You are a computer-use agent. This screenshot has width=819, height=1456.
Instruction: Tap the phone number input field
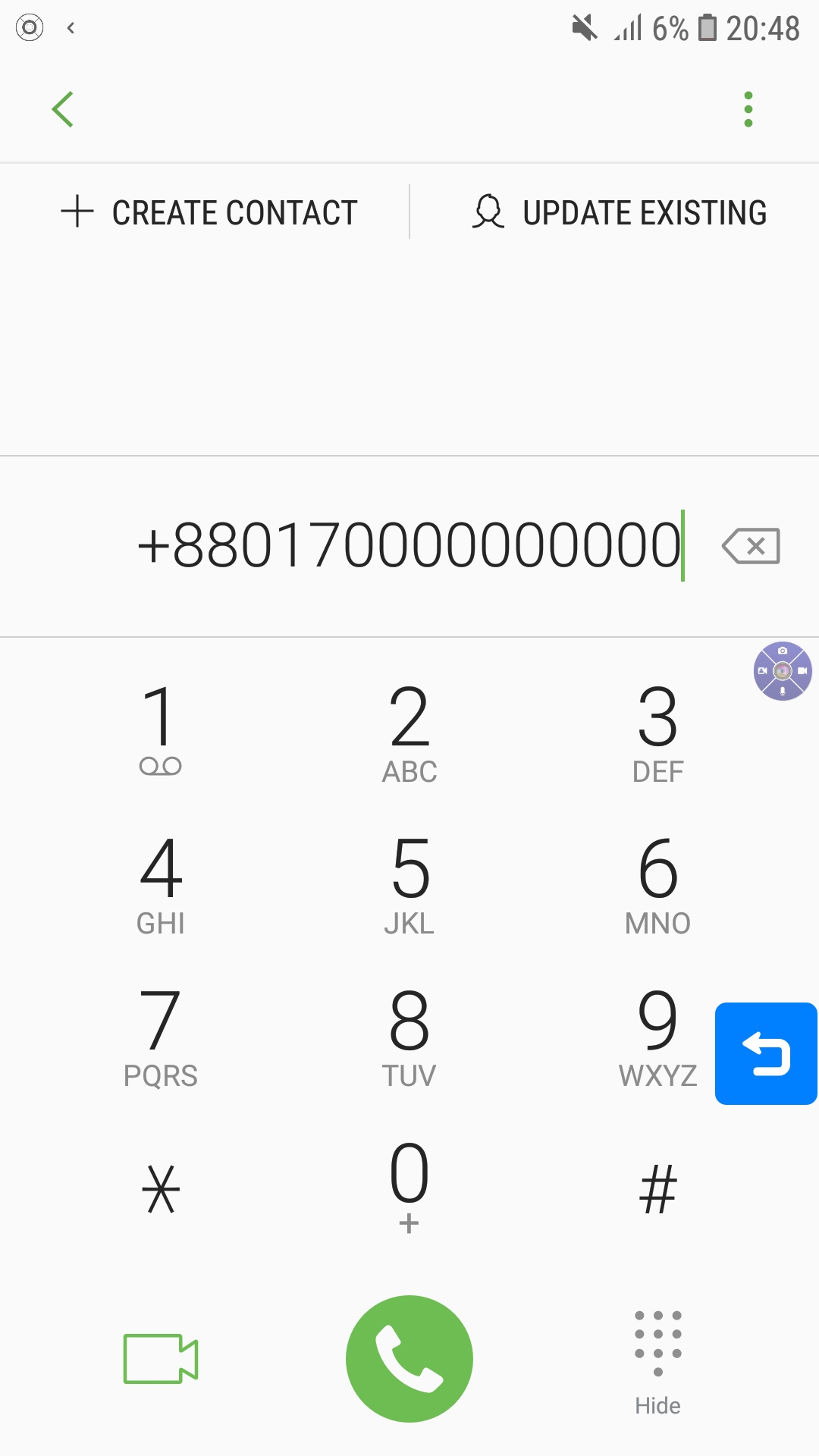[x=409, y=546]
